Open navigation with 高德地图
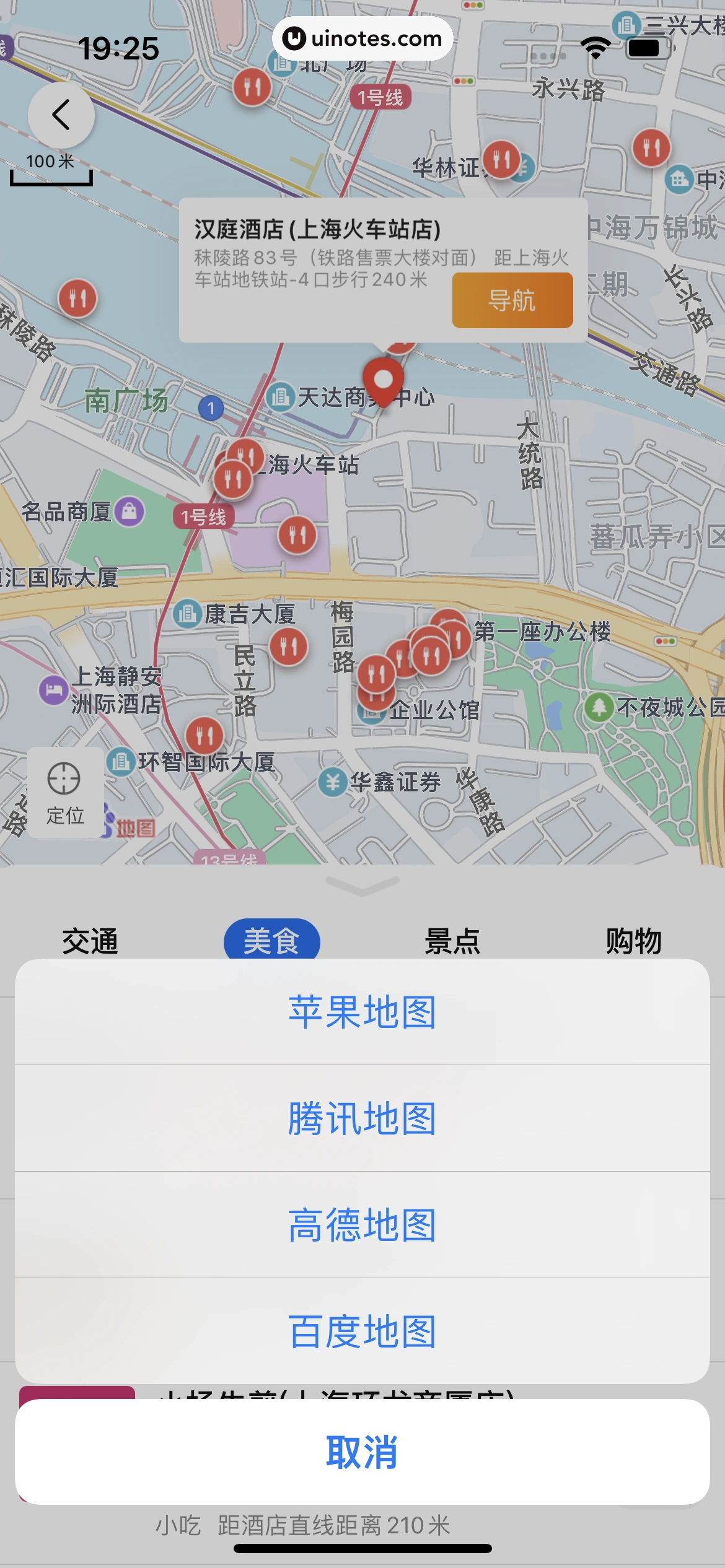The height and width of the screenshot is (1568, 725). 362,1225
